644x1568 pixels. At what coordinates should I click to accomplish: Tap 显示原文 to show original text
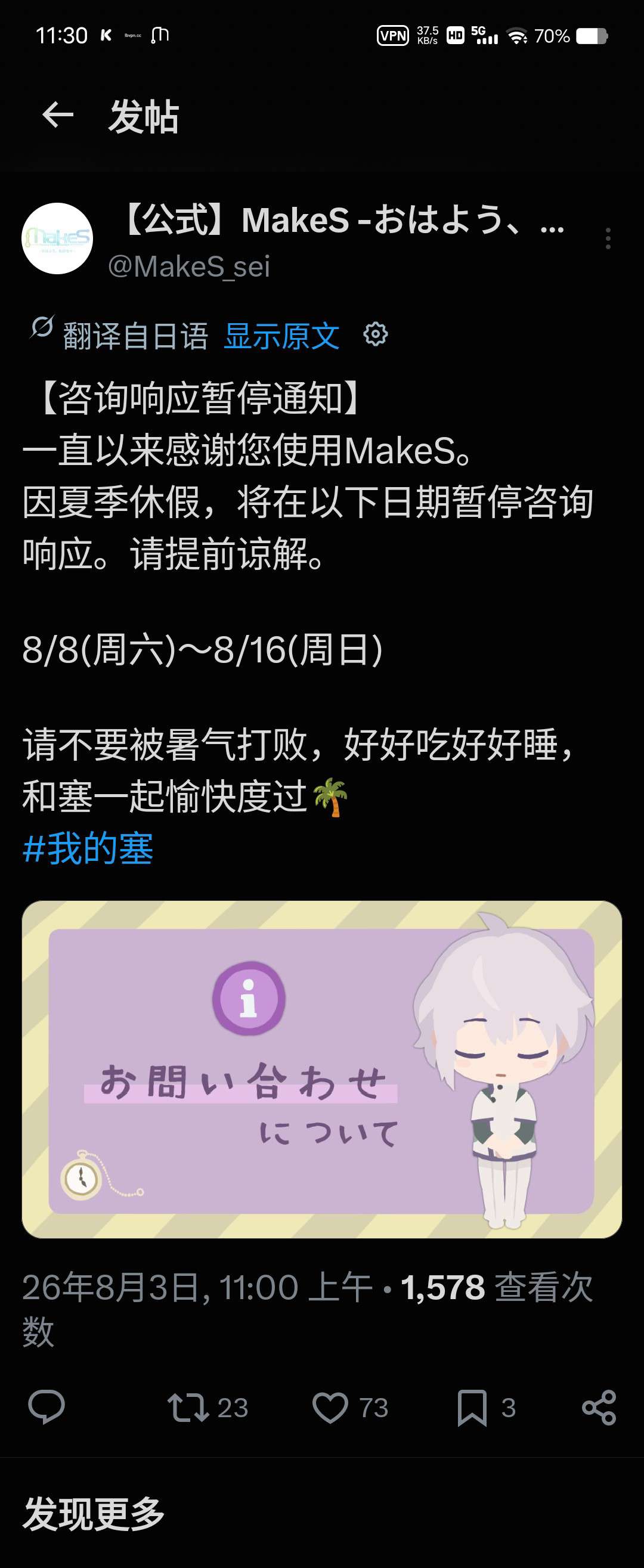[x=281, y=336]
